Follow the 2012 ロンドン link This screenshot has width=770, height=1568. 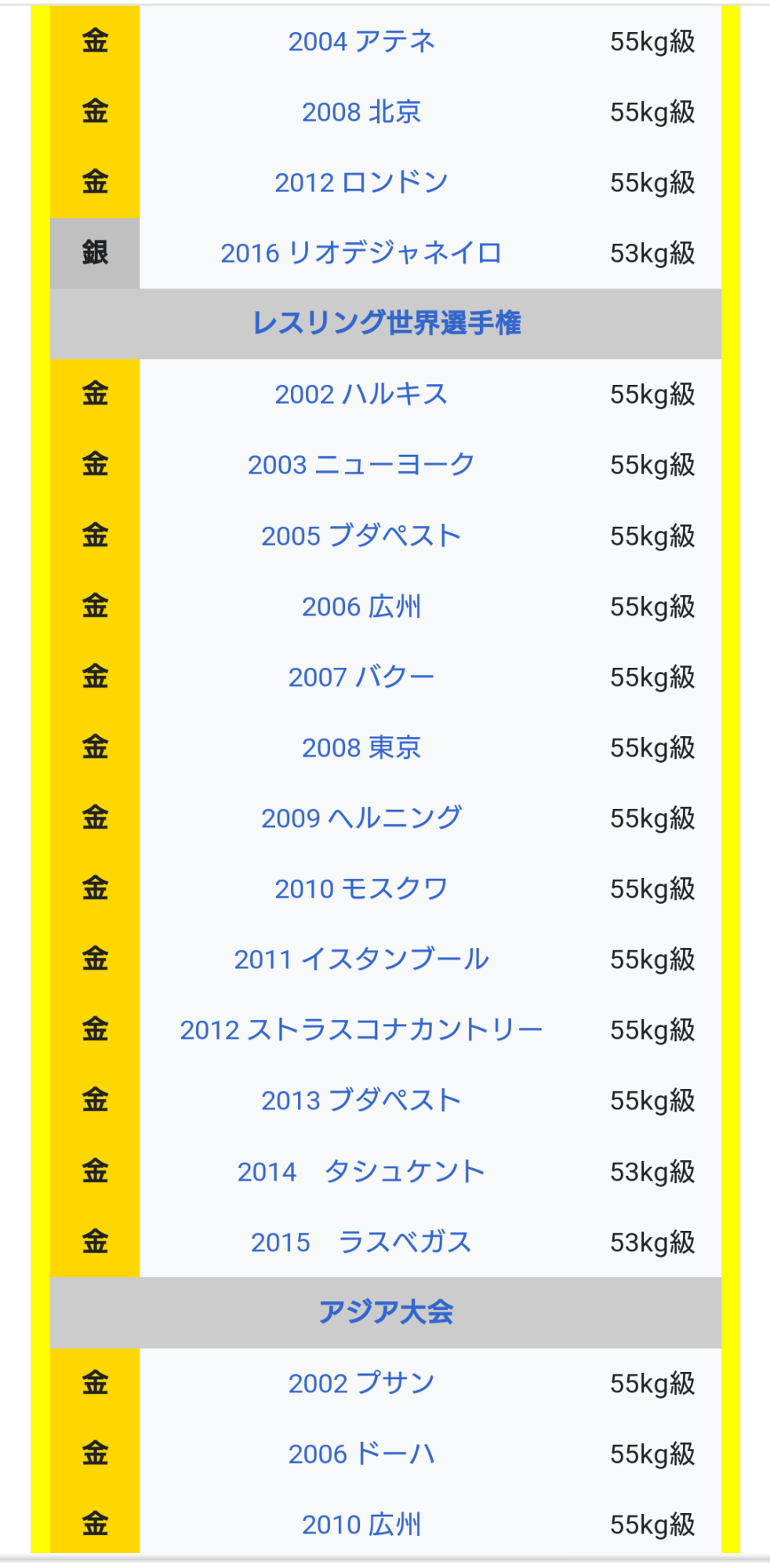point(361,183)
